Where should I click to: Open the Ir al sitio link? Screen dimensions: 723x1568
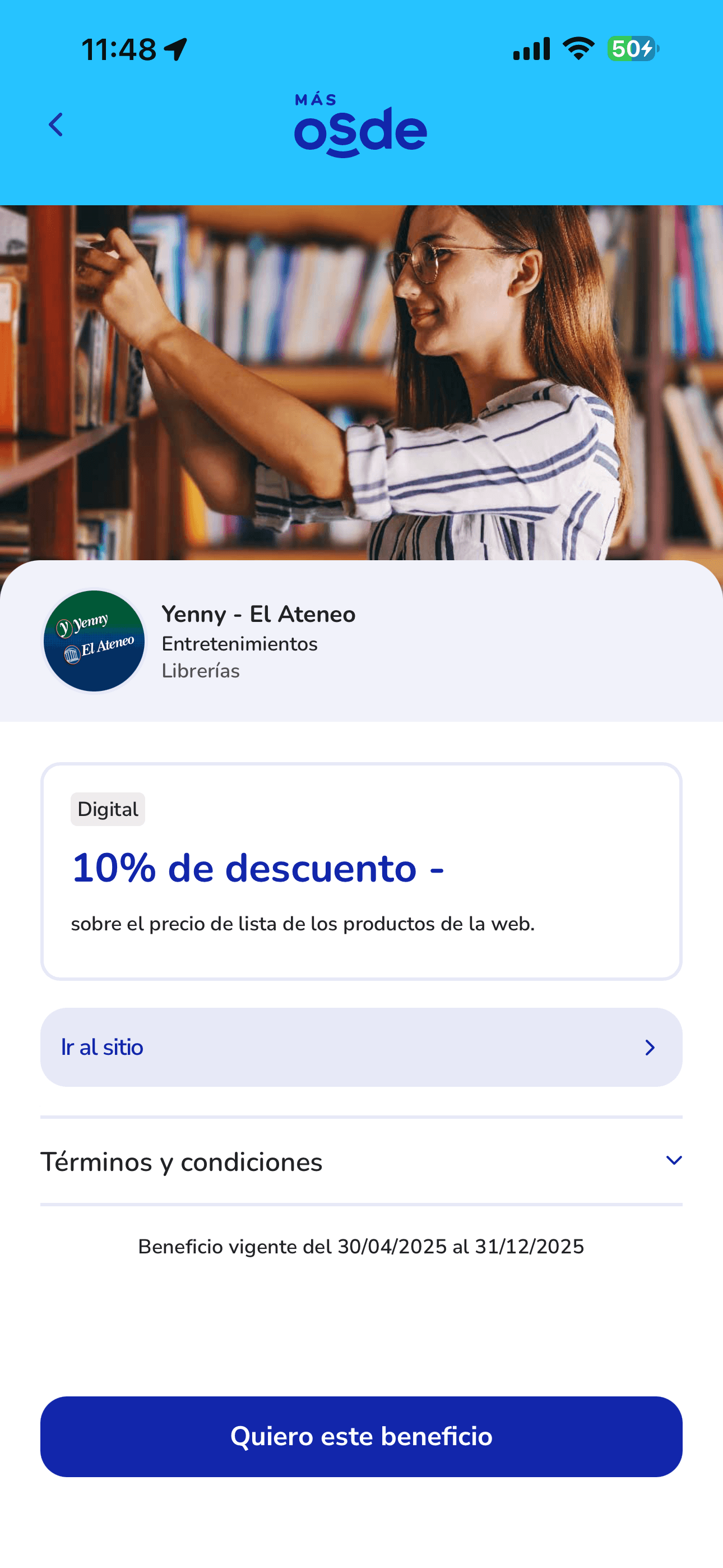tap(361, 1047)
